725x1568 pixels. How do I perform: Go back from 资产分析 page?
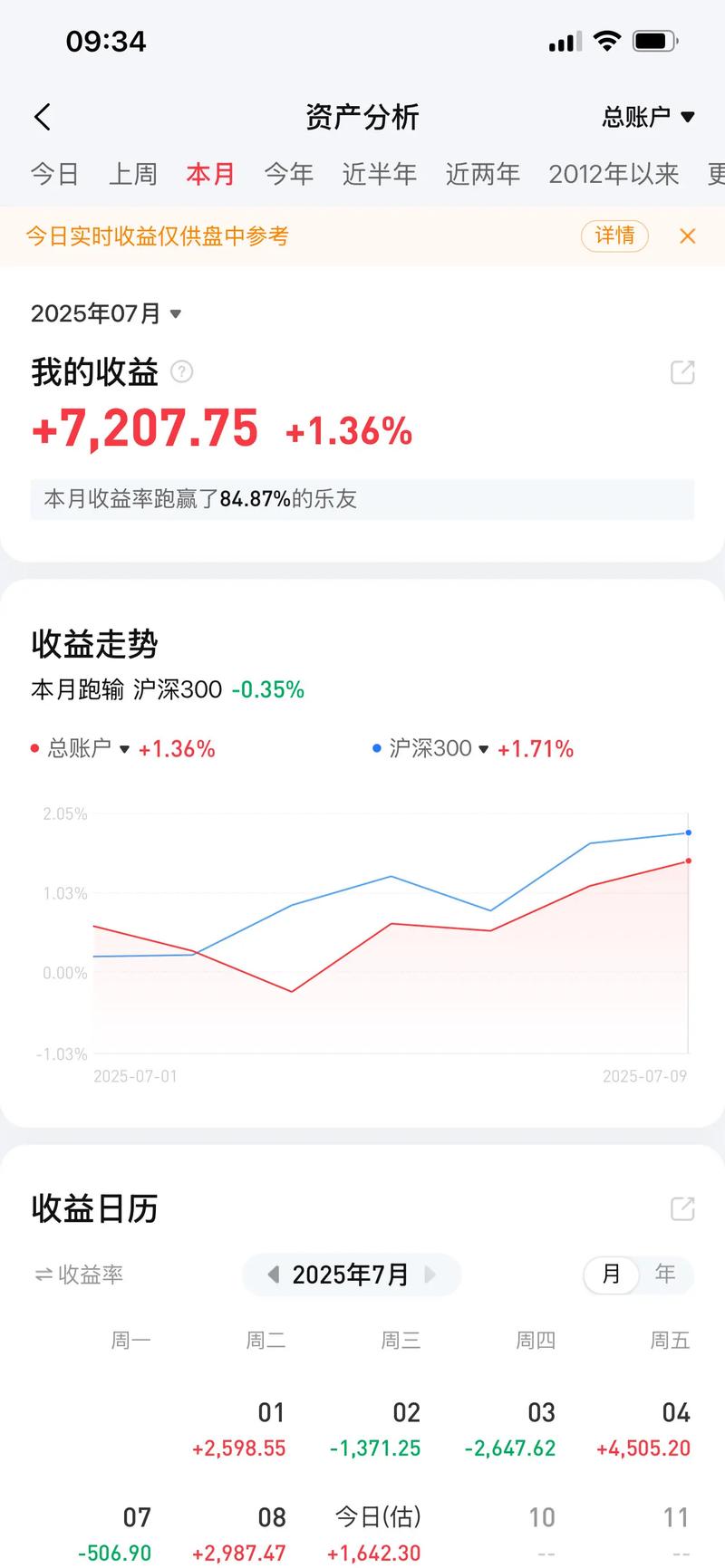point(42,117)
